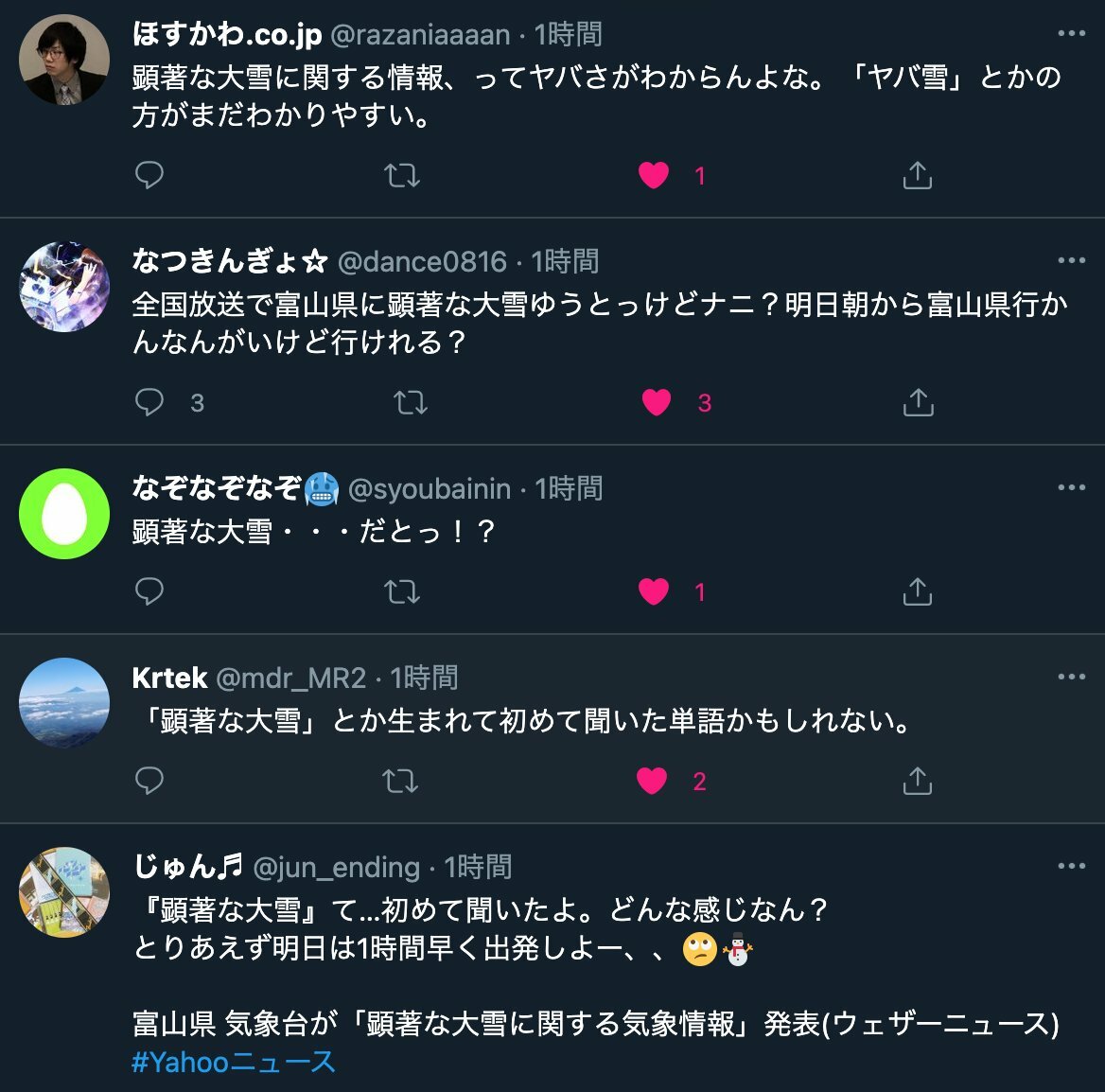Retweet the tweet by @syoubainin

pyautogui.click(x=401, y=591)
